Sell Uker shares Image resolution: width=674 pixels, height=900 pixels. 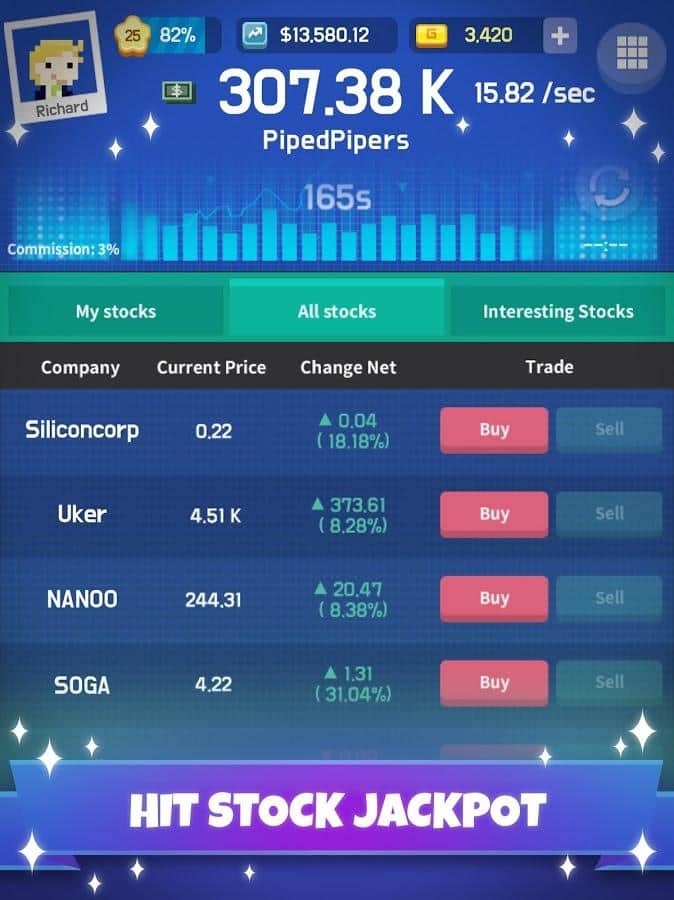pyautogui.click(x=609, y=514)
